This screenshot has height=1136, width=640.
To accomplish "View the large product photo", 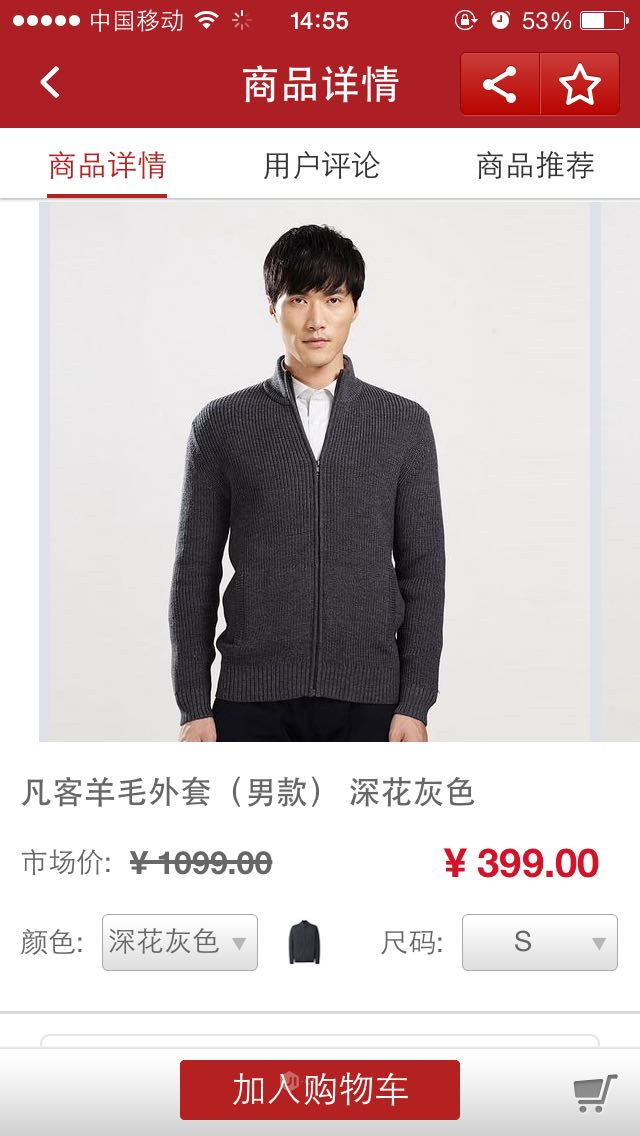I will 320,472.
